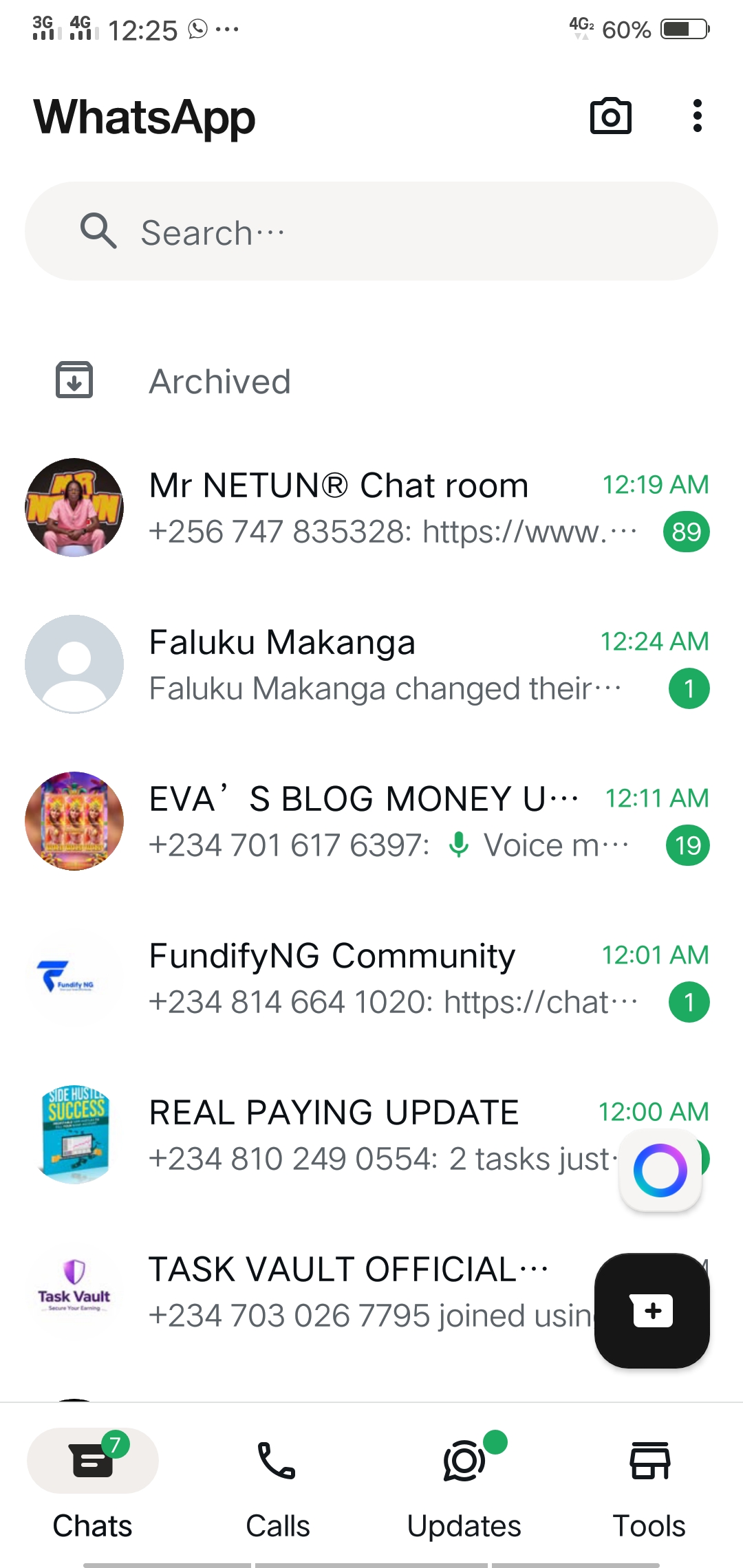This screenshot has width=743, height=1568.
Task: Switch to the Tools tab
Action: click(x=649, y=1483)
